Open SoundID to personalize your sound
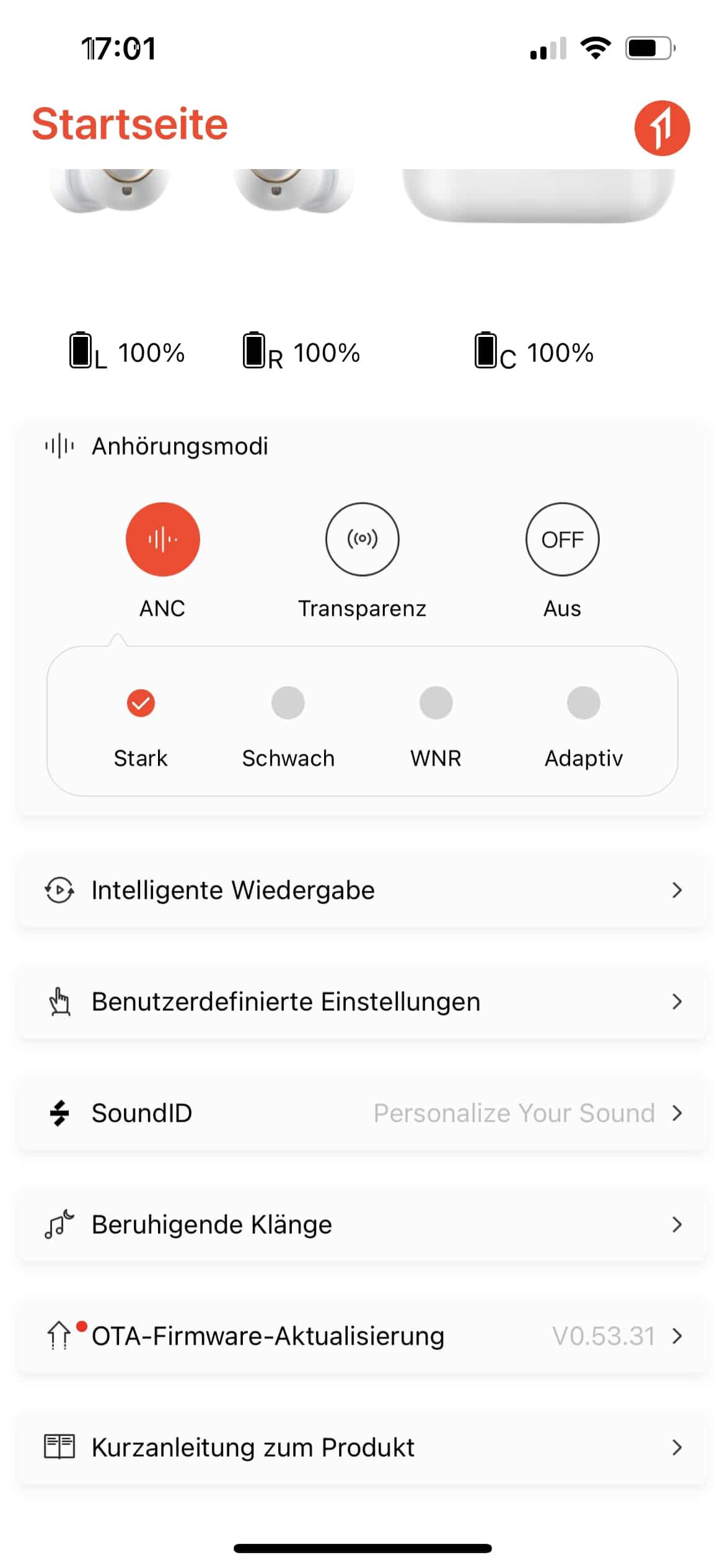Screen dimensions: 725x1568 (x=362, y=1113)
